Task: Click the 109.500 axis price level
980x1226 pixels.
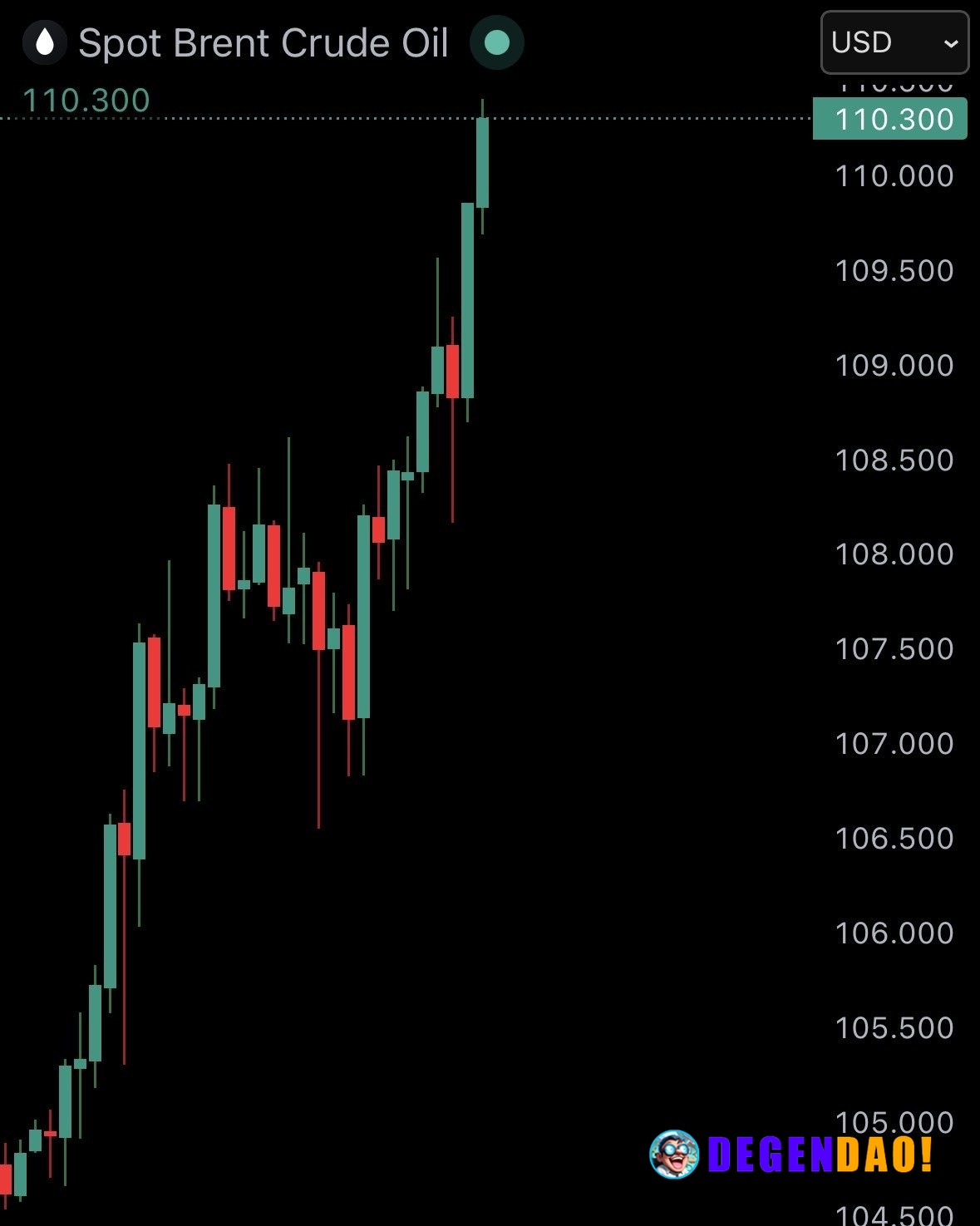Action: 894,270
